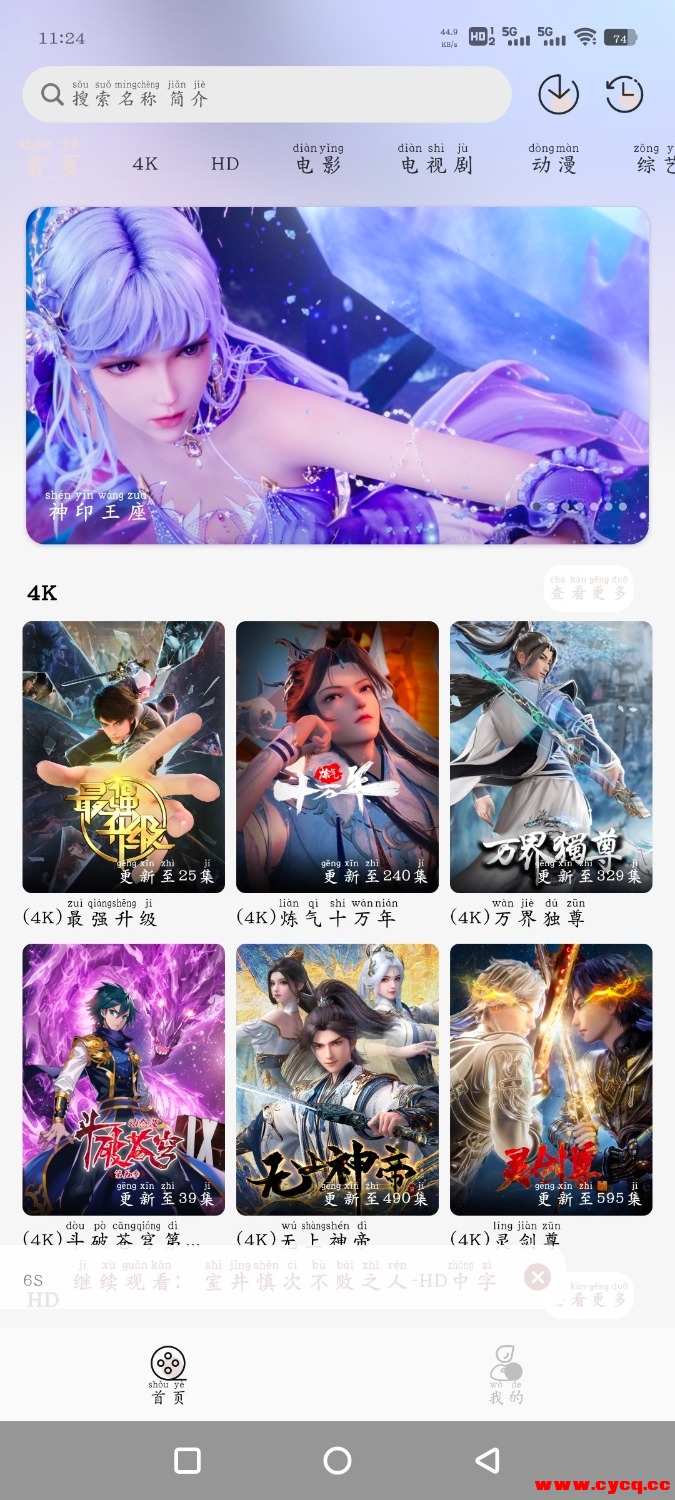Select the 电视剧 category tab

(x=435, y=160)
